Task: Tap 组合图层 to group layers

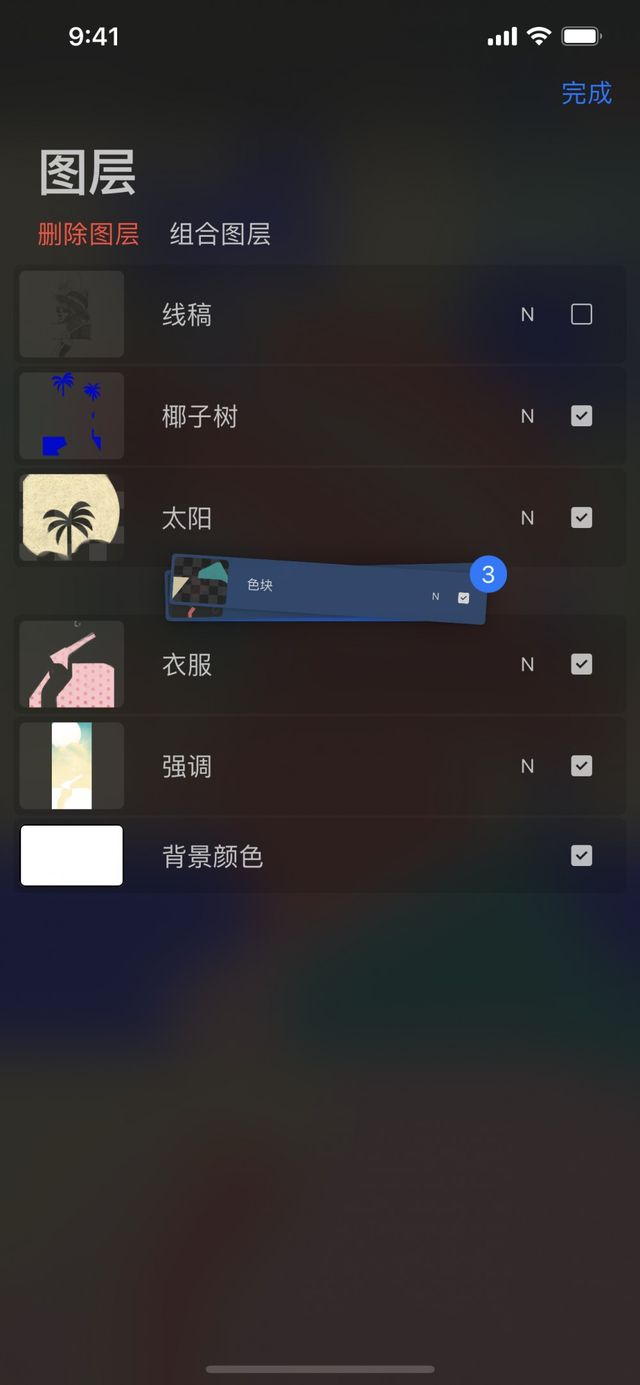Action: coord(220,234)
